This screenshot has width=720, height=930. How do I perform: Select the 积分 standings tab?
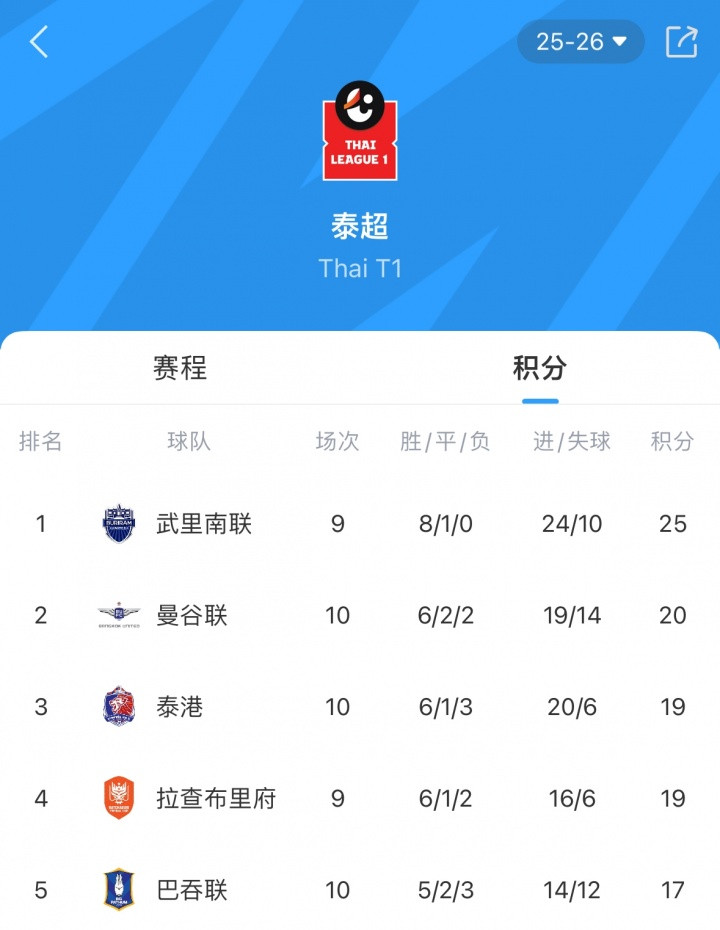point(540,368)
